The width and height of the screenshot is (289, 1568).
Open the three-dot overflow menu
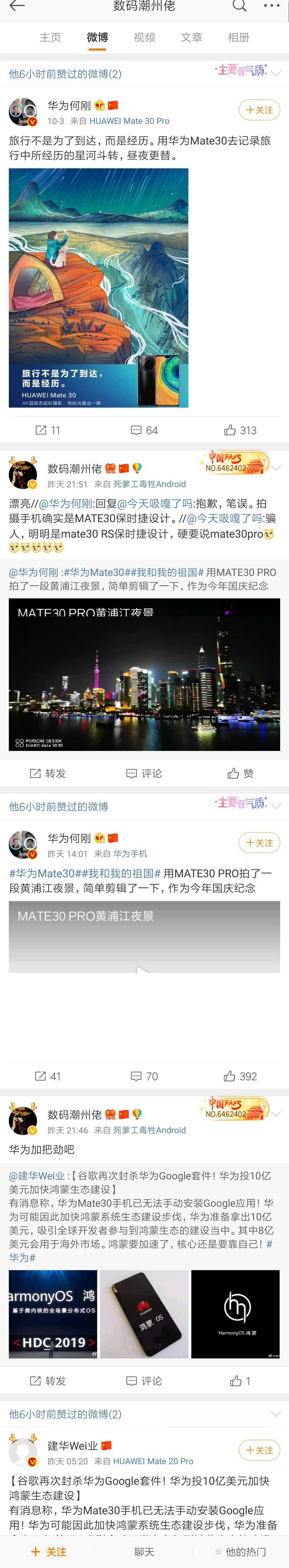[271, 6]
